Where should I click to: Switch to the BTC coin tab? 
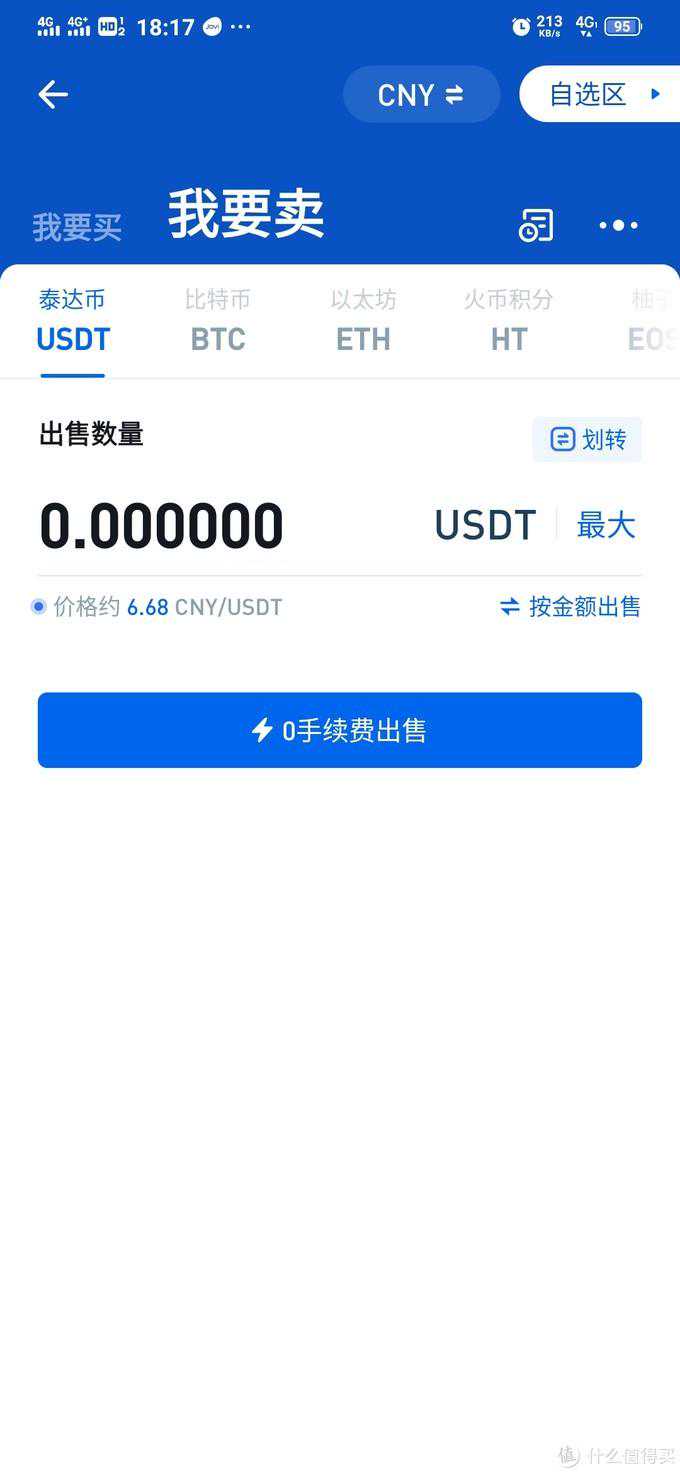tap(218, 322)
